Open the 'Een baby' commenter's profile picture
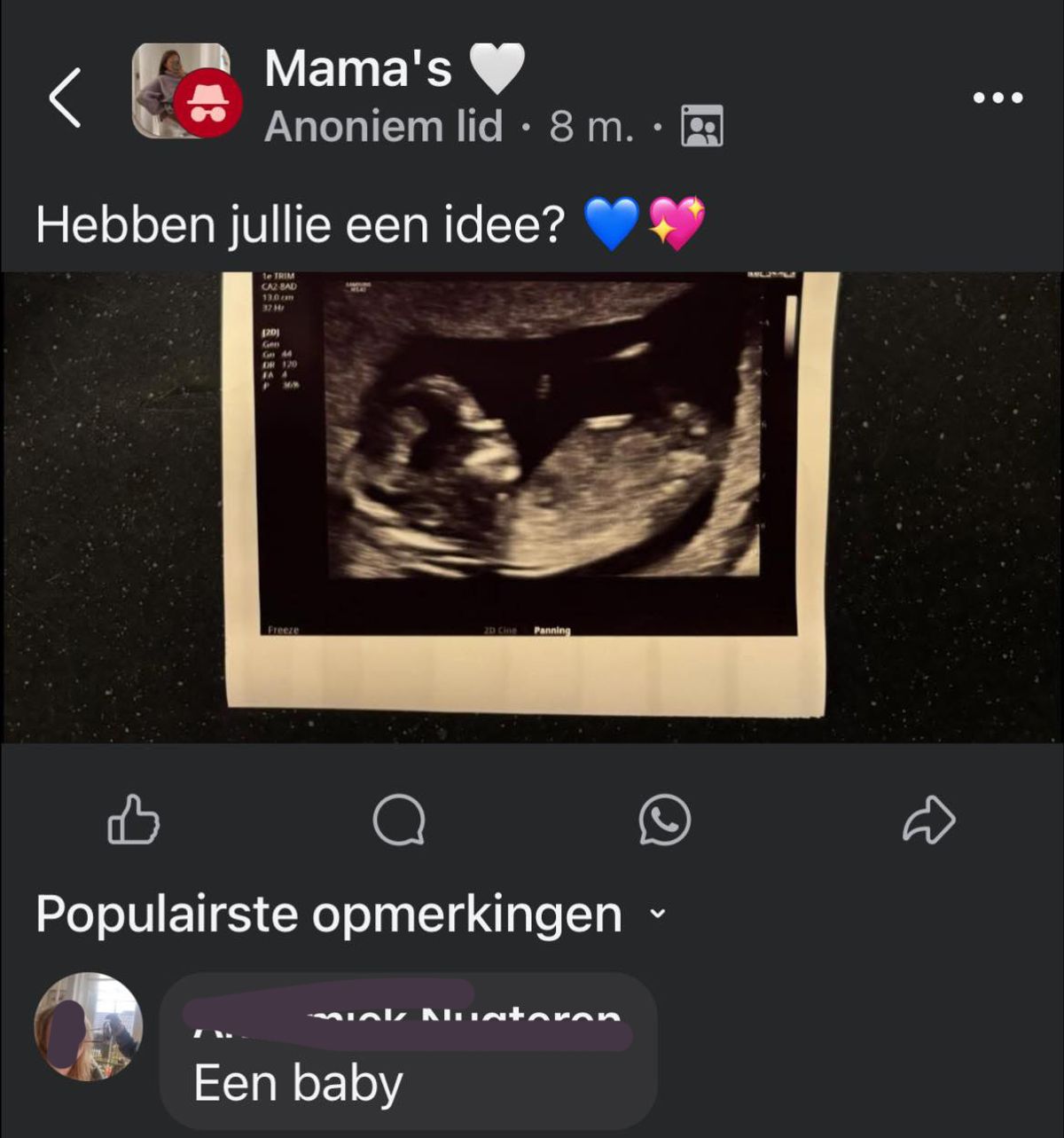 point(88,1026)
